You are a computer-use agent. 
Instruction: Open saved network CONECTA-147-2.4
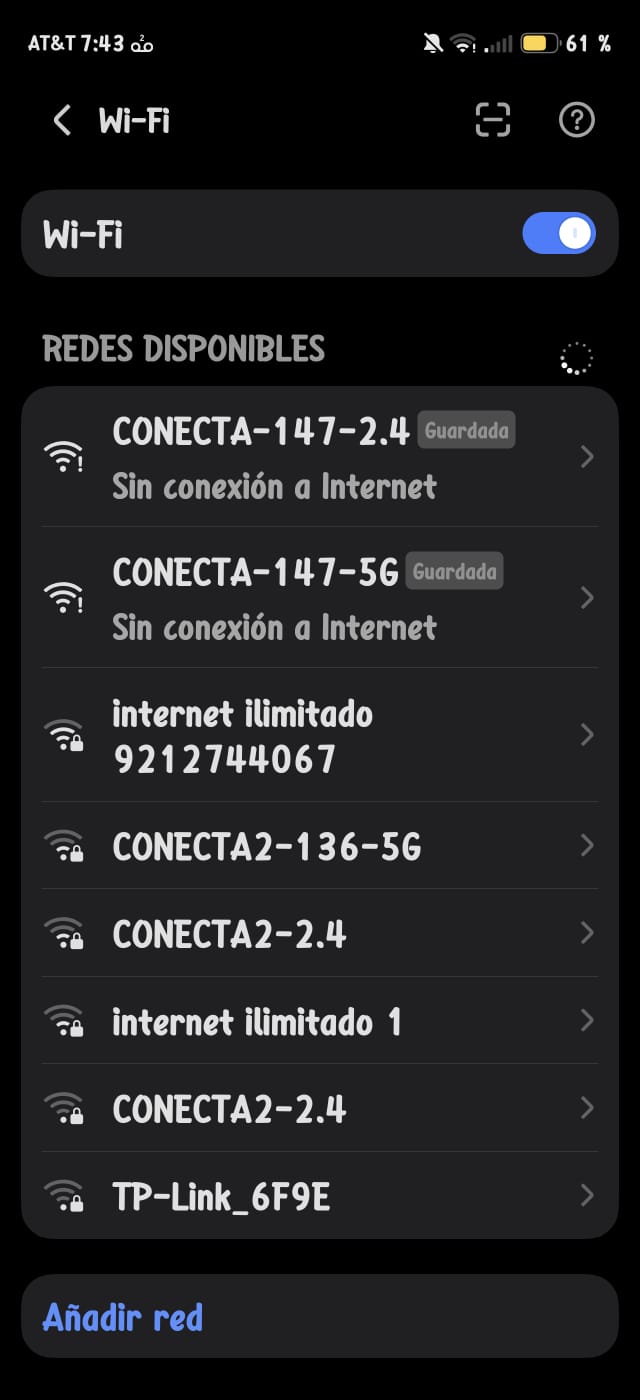320,457
